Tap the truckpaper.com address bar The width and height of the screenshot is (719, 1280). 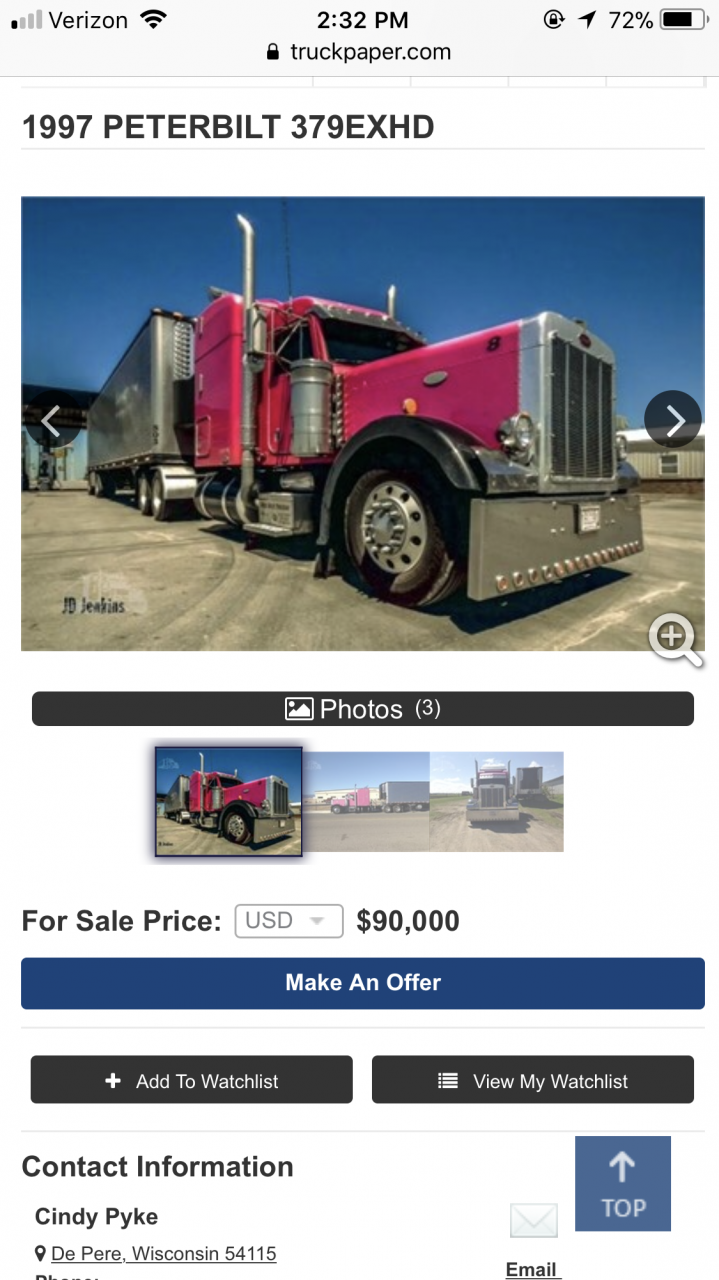[x=359, y=52]
